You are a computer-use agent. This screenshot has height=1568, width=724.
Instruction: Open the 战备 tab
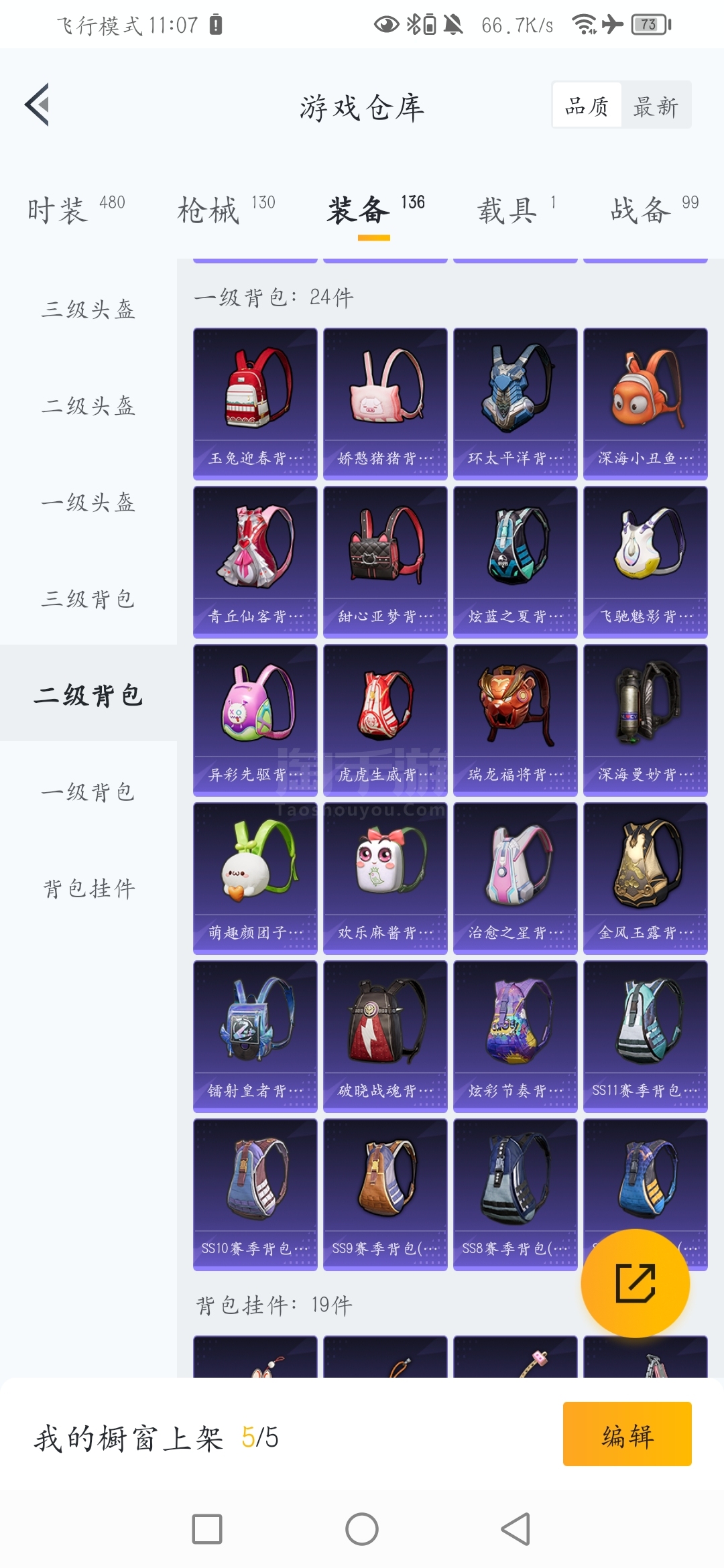[654, 209]
